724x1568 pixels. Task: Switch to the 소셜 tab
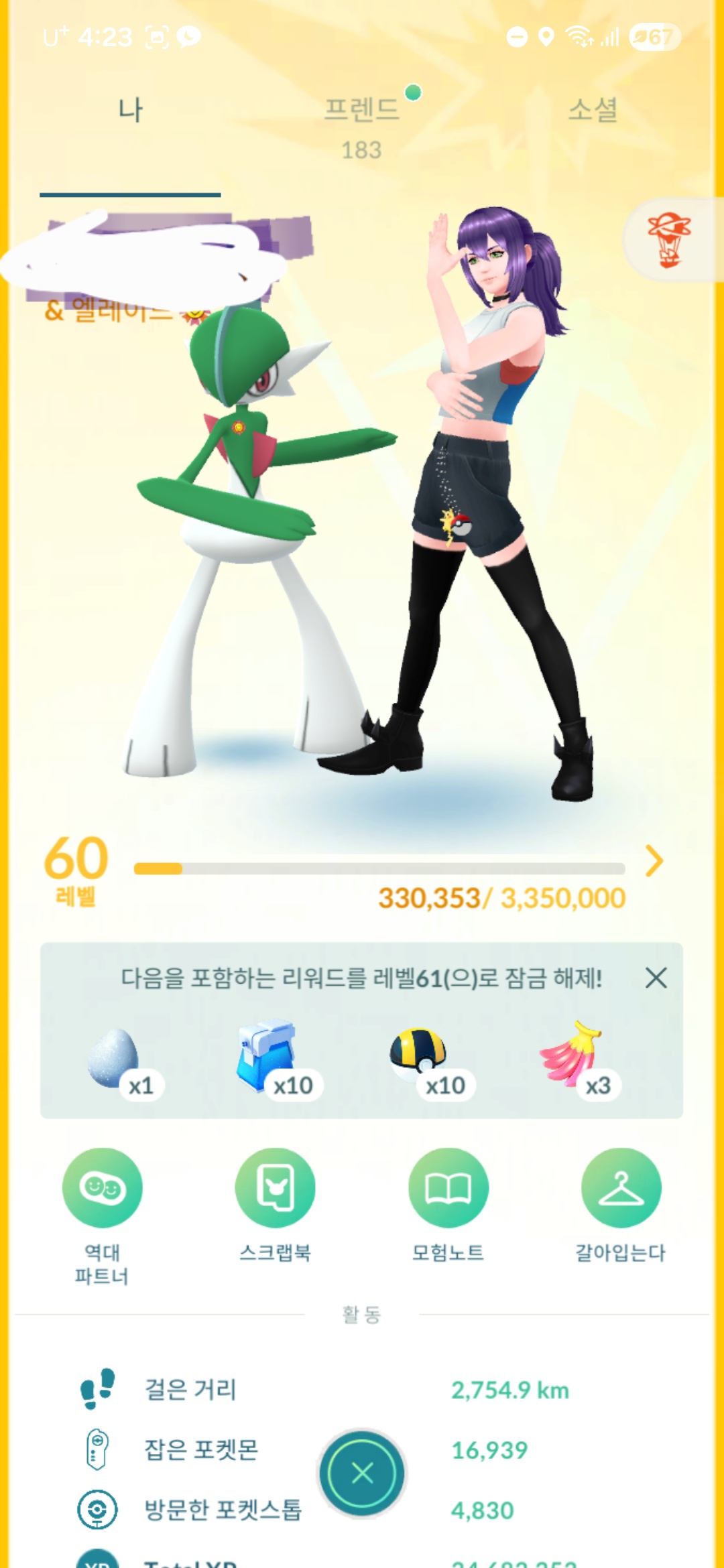pos(593,110)
